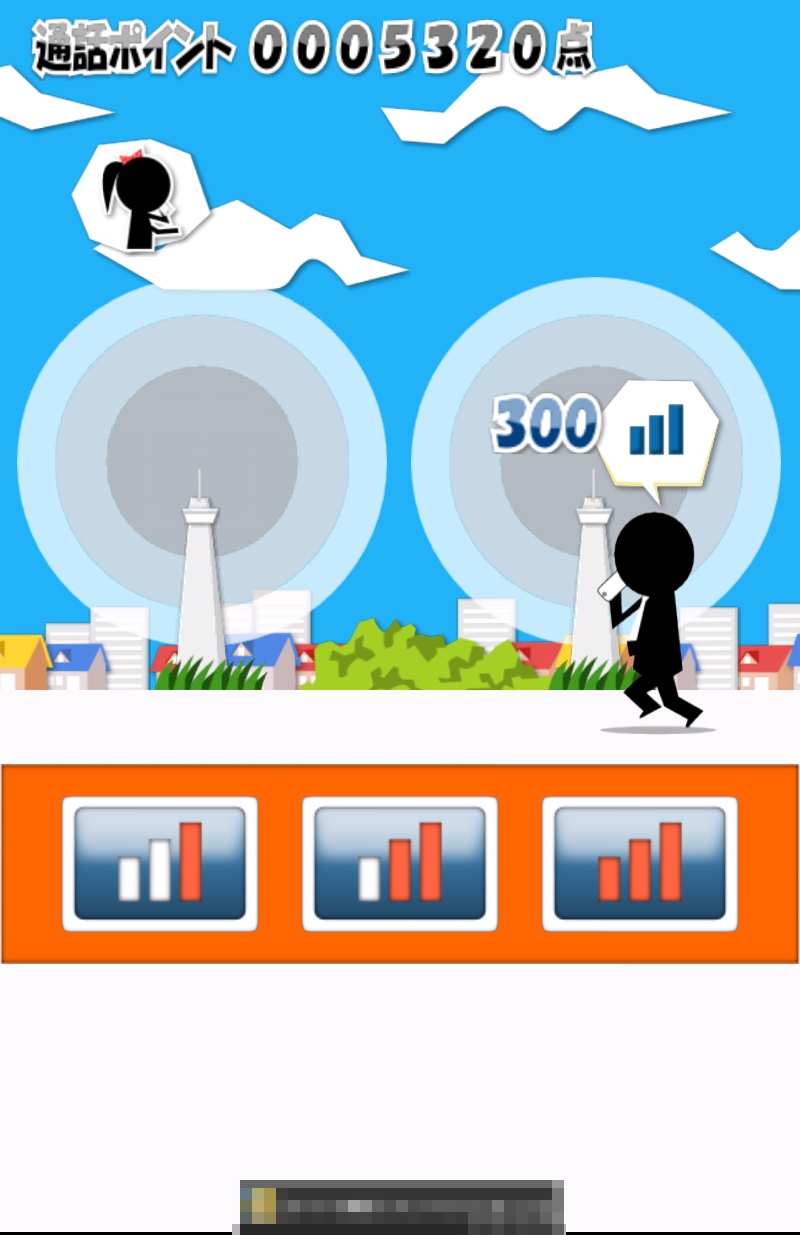Tap the one-bar signal strength button
Screen dimensions: 800x1235
[160, 863]
